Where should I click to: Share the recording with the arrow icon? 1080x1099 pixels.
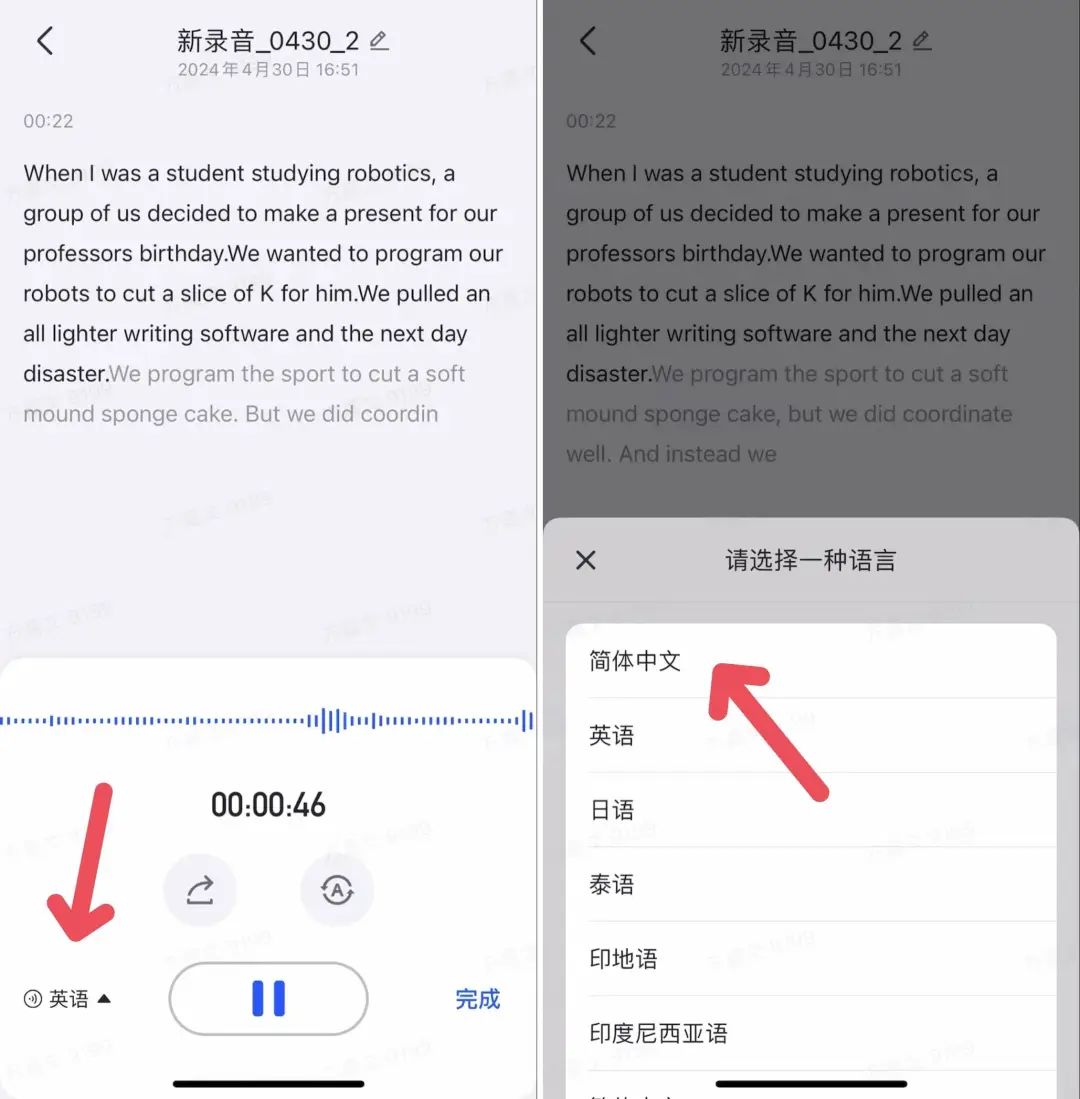pos(200,890)
